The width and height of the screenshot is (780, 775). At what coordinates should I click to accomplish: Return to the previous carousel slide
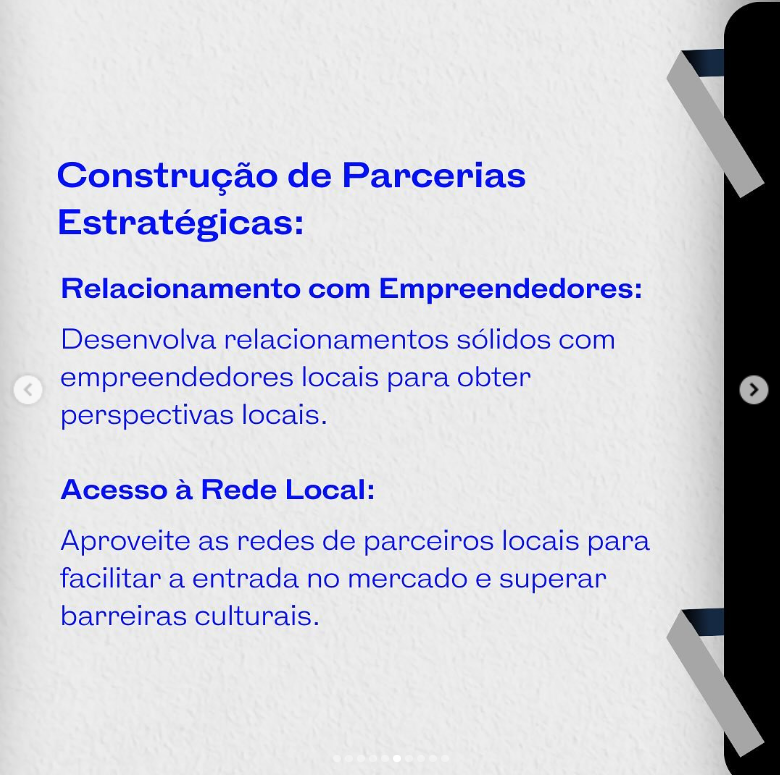pyautogui.click(x=28, y=390)
